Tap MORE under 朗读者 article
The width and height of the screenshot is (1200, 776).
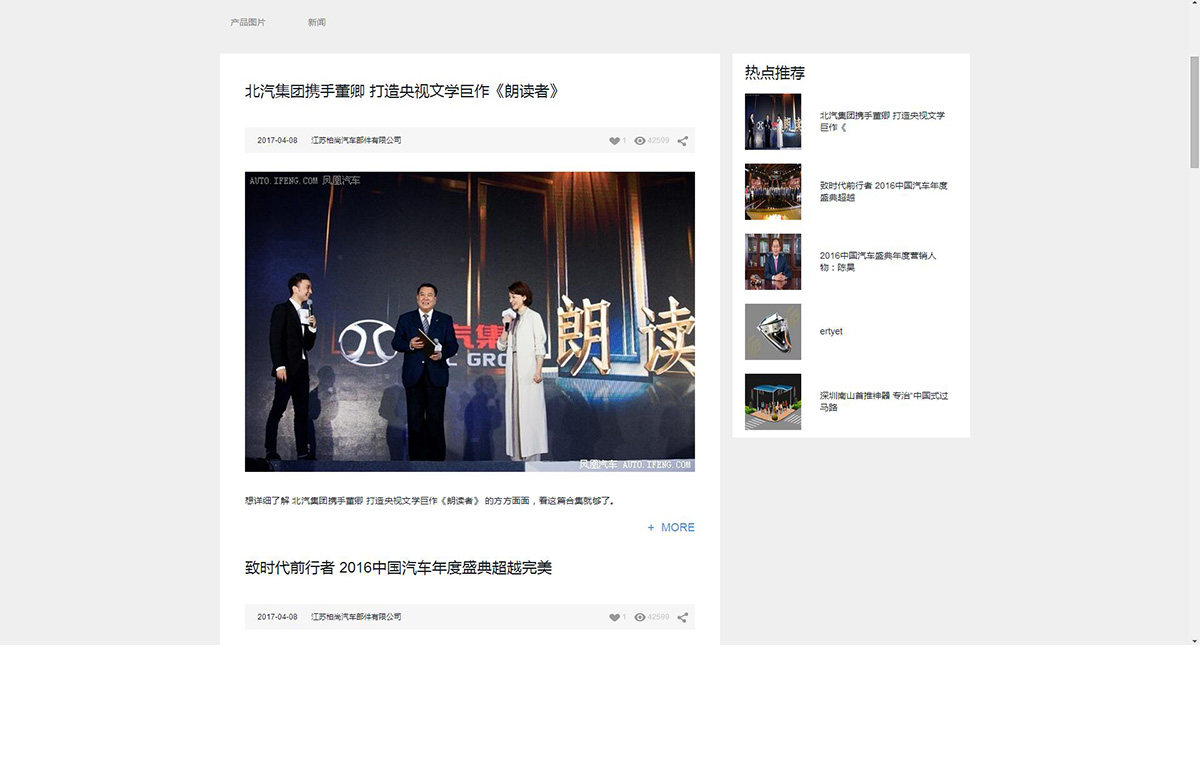click(671, 527)
